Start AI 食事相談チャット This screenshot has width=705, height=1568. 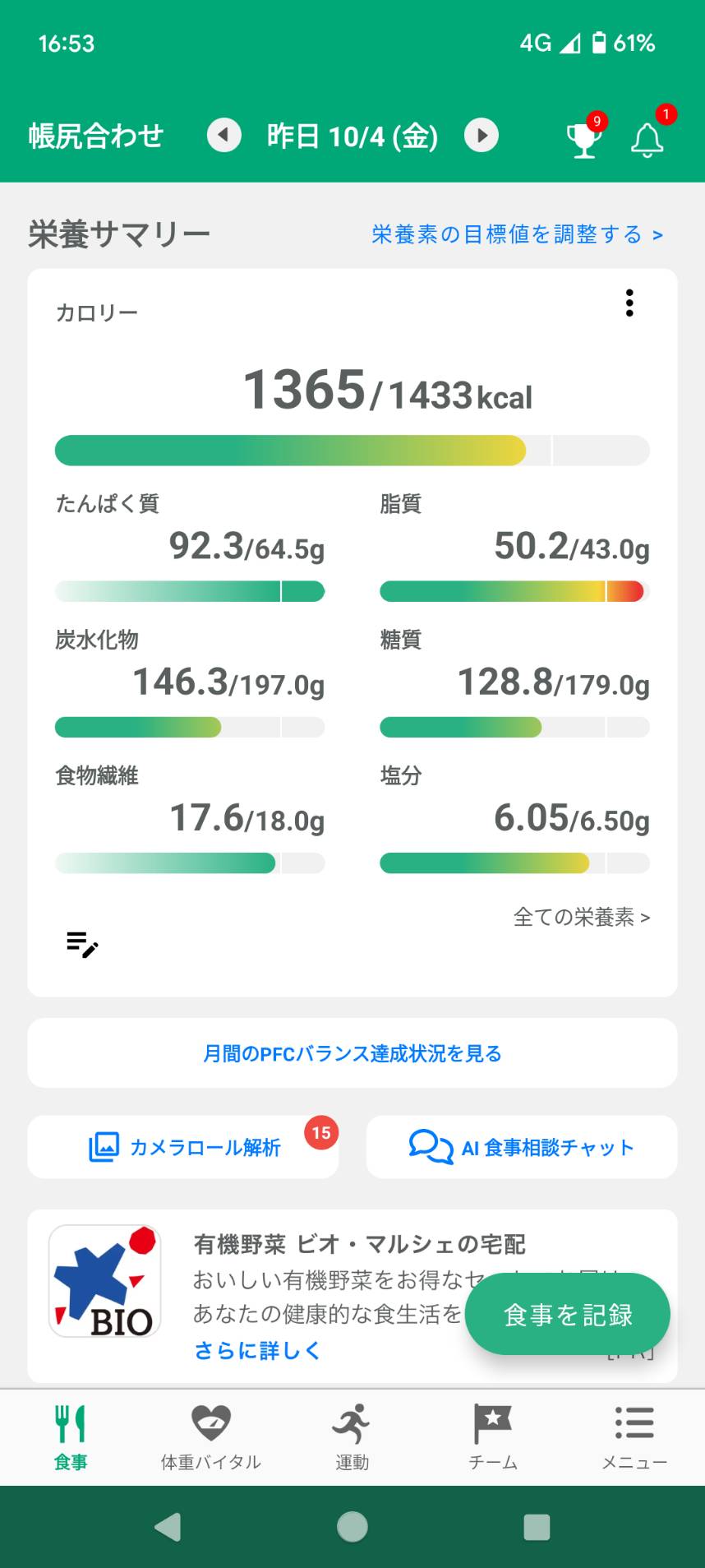point(522,1147)
